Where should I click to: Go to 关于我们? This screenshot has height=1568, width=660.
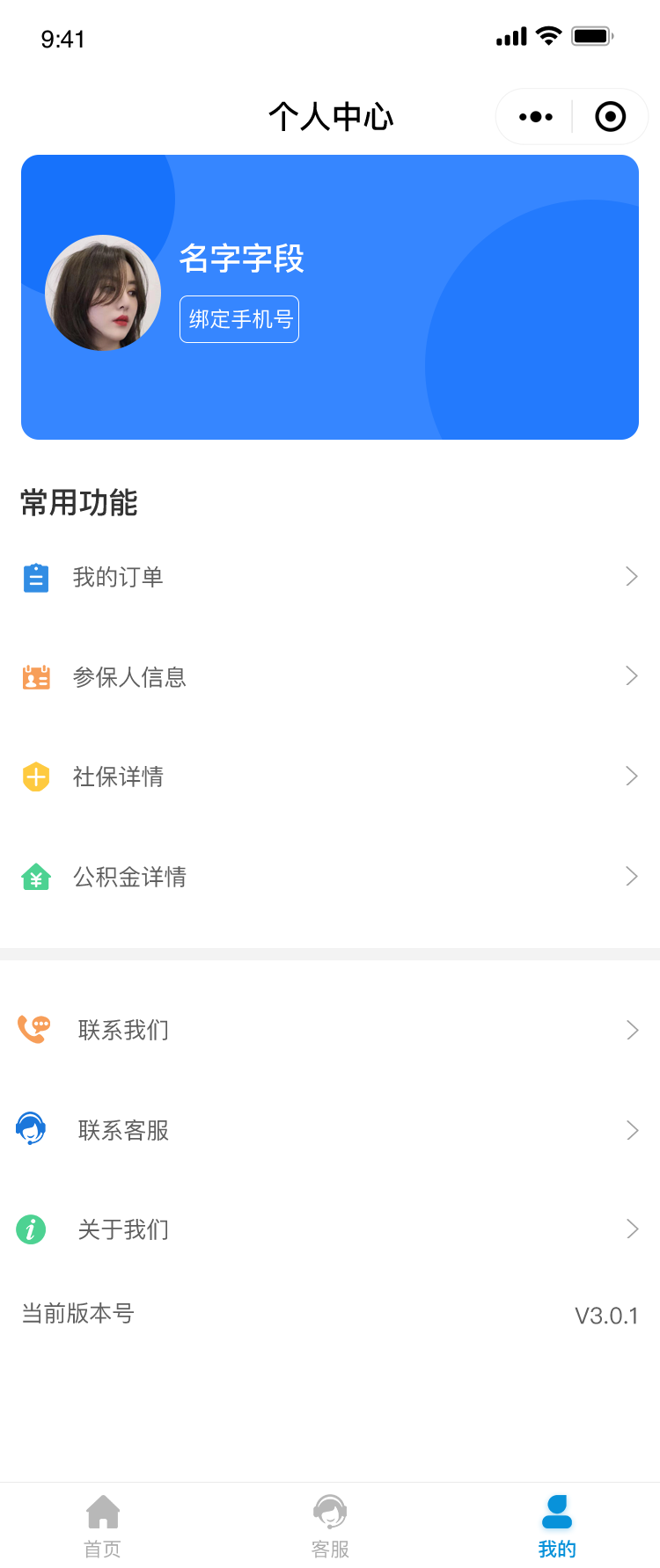329,1229
